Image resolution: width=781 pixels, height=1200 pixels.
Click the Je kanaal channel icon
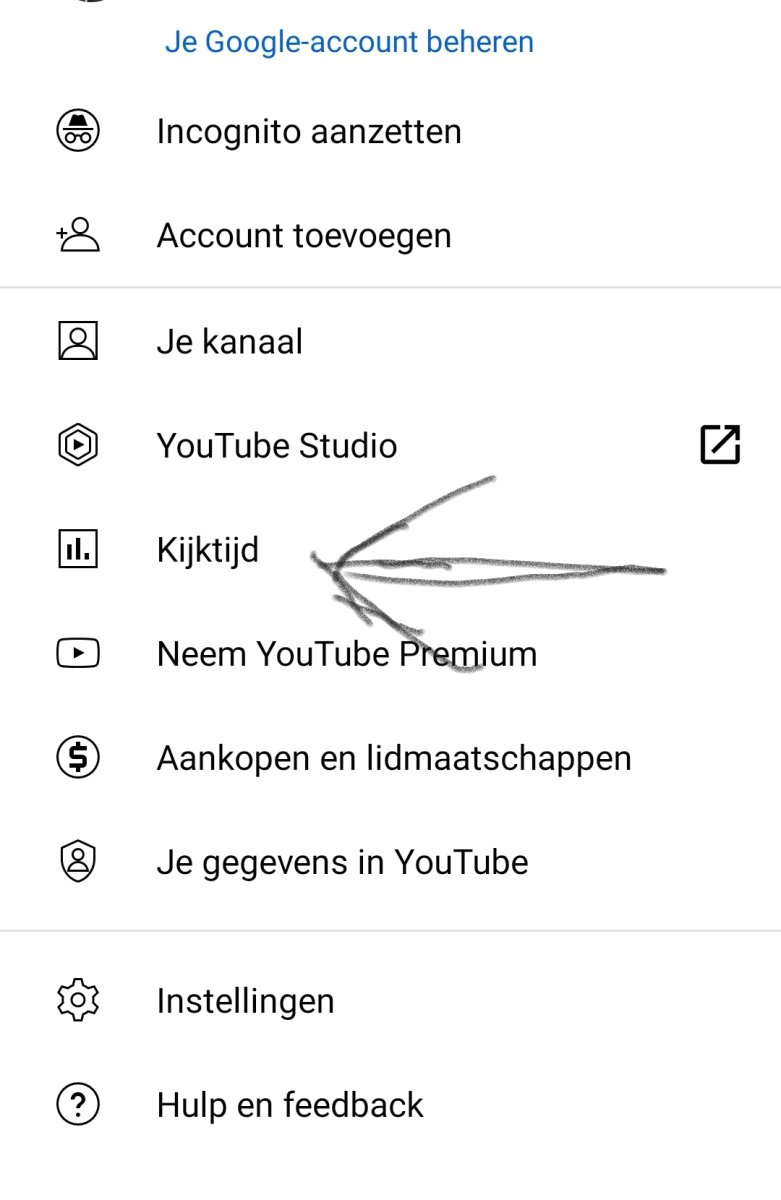click(78, 340)
